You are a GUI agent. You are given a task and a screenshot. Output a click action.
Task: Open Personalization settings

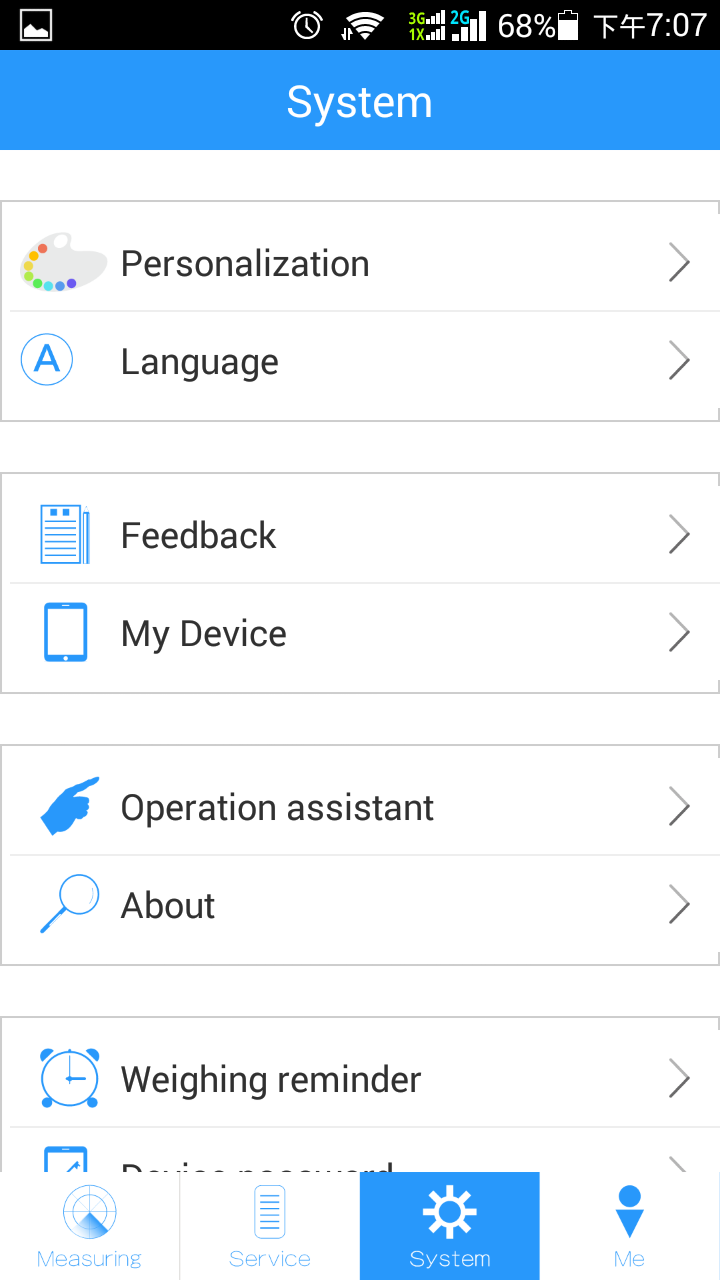pos(360,263)
